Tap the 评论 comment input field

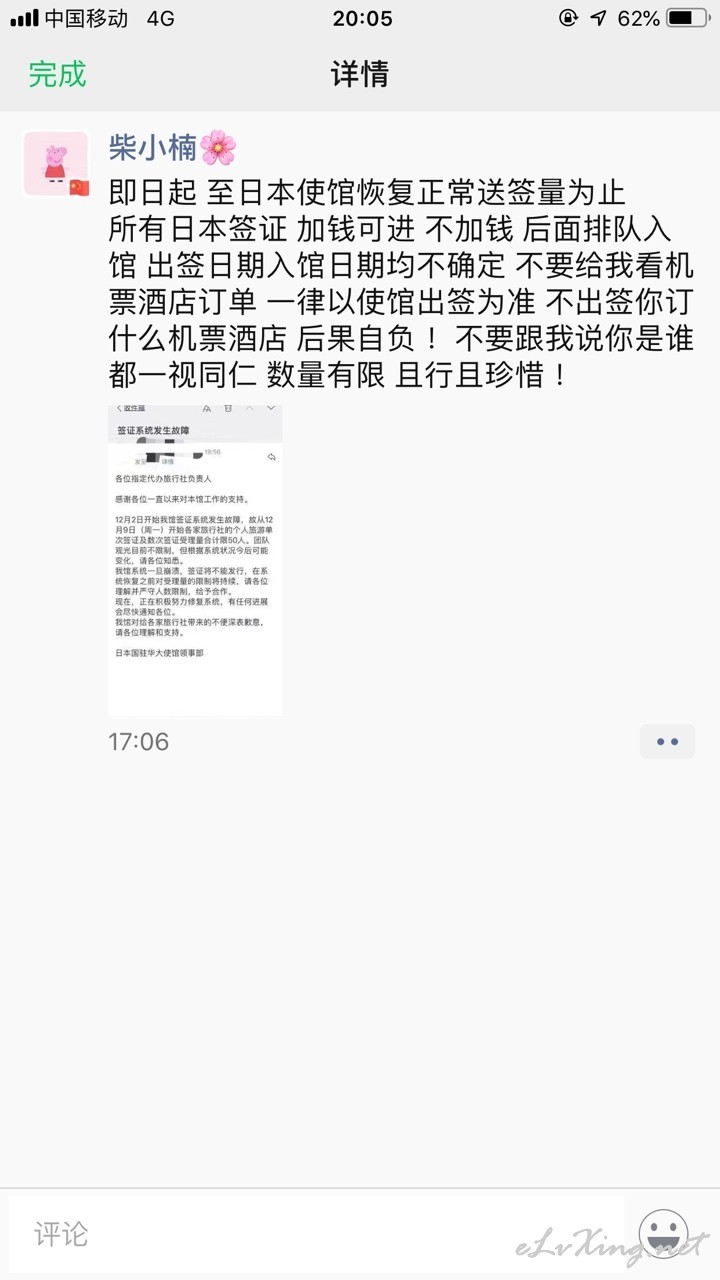point(316,1233)
